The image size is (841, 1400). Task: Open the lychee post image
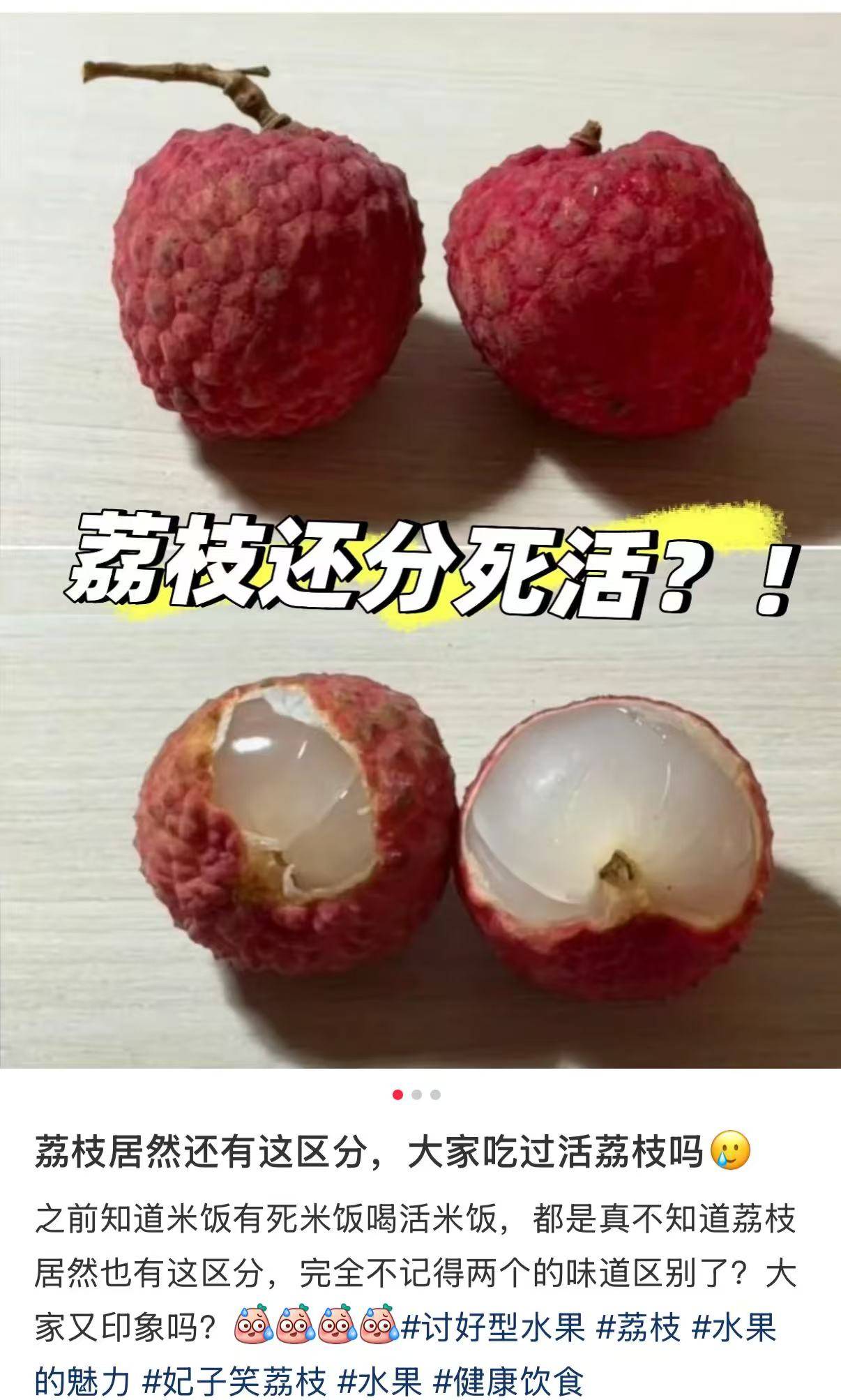pos(420,541)
